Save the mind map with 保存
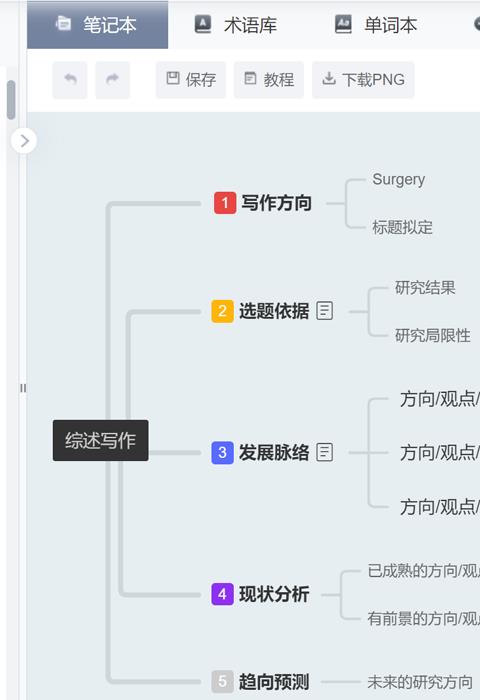 click(x=191, y=80)
